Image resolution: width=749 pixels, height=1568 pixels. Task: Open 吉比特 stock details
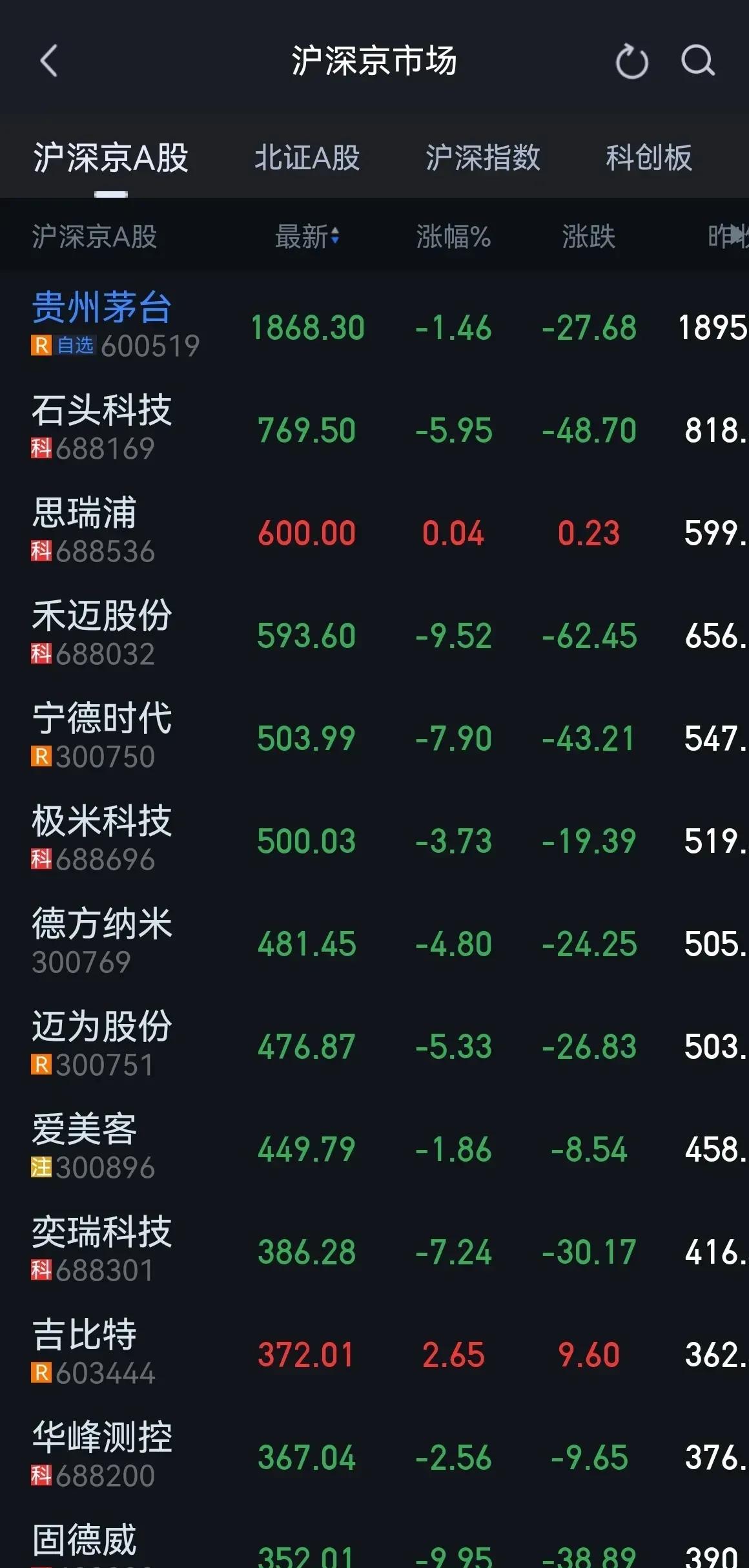coord(374,1353)
